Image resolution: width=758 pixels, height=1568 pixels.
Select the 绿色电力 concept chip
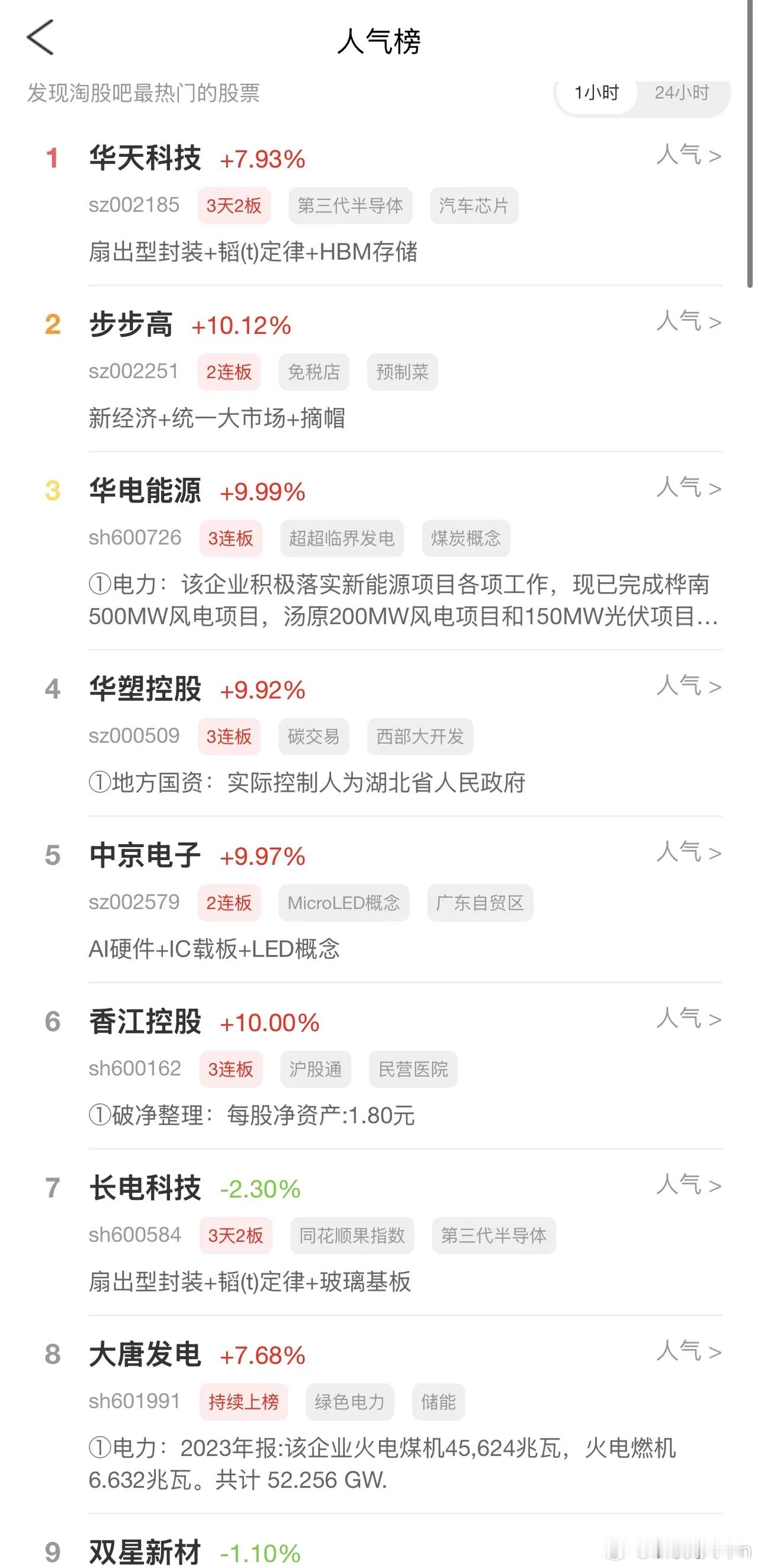[350, 1402]
